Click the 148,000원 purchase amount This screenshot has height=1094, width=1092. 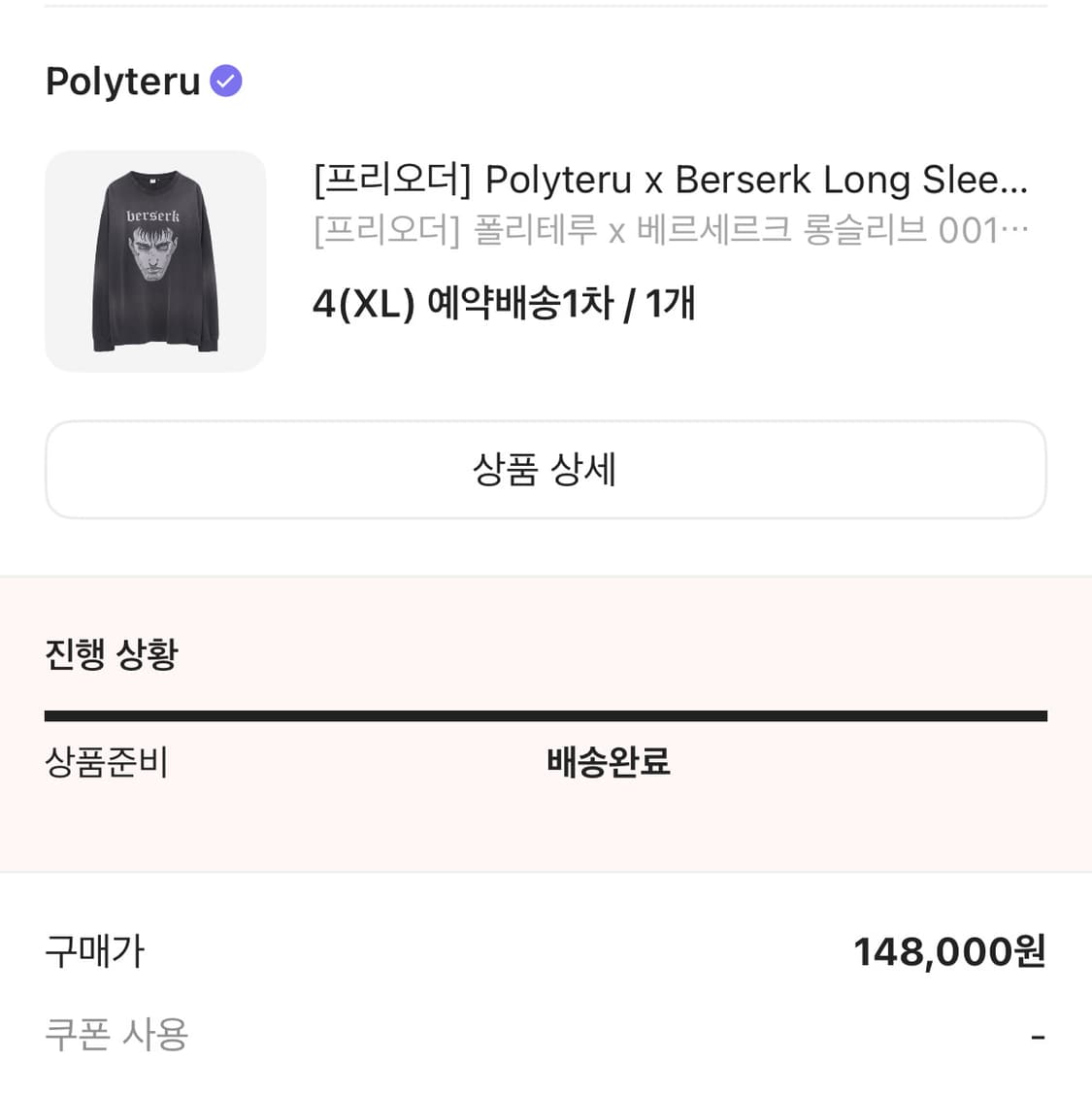click(949, 952)
